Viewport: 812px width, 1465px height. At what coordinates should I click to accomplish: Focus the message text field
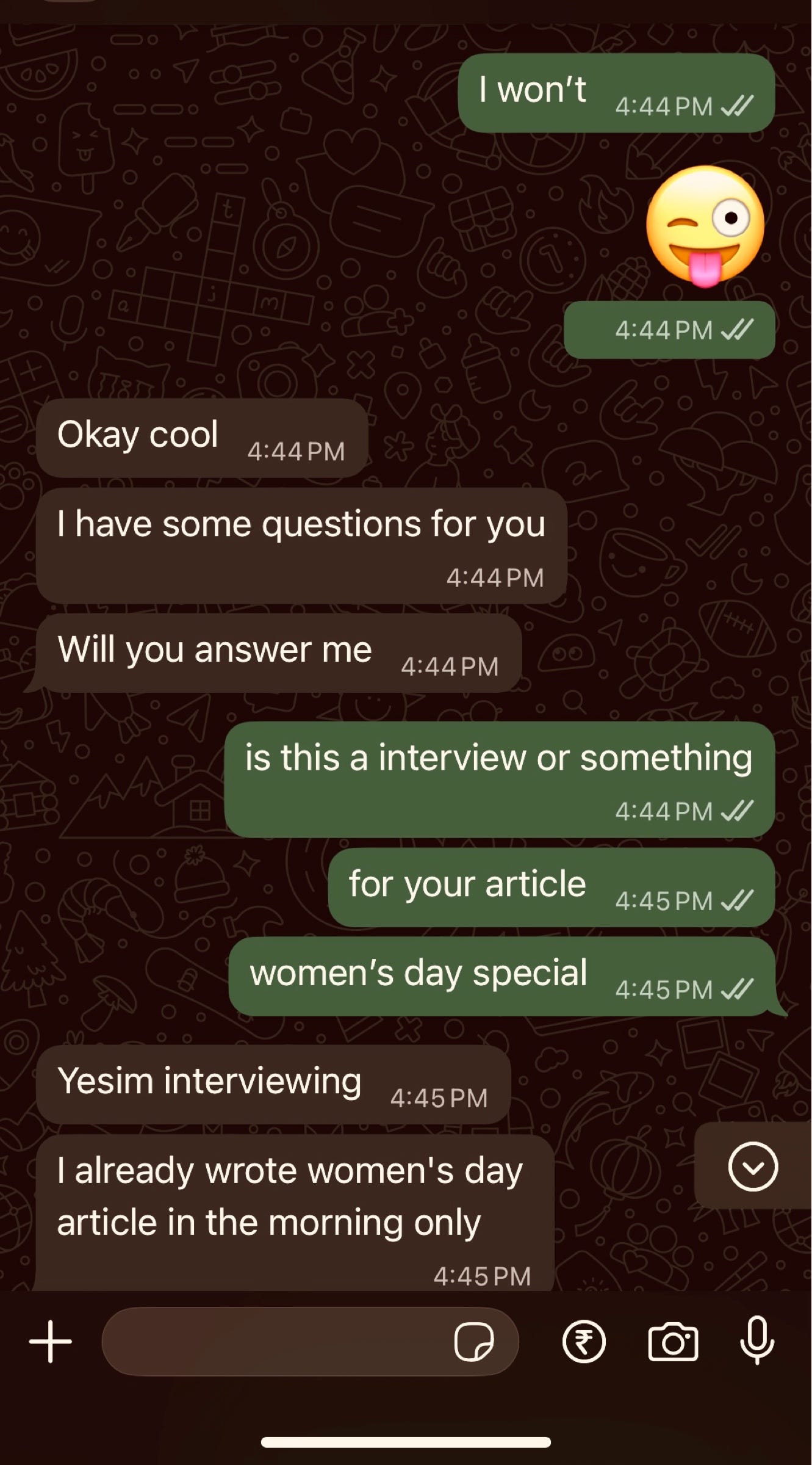coord(275,1341)
